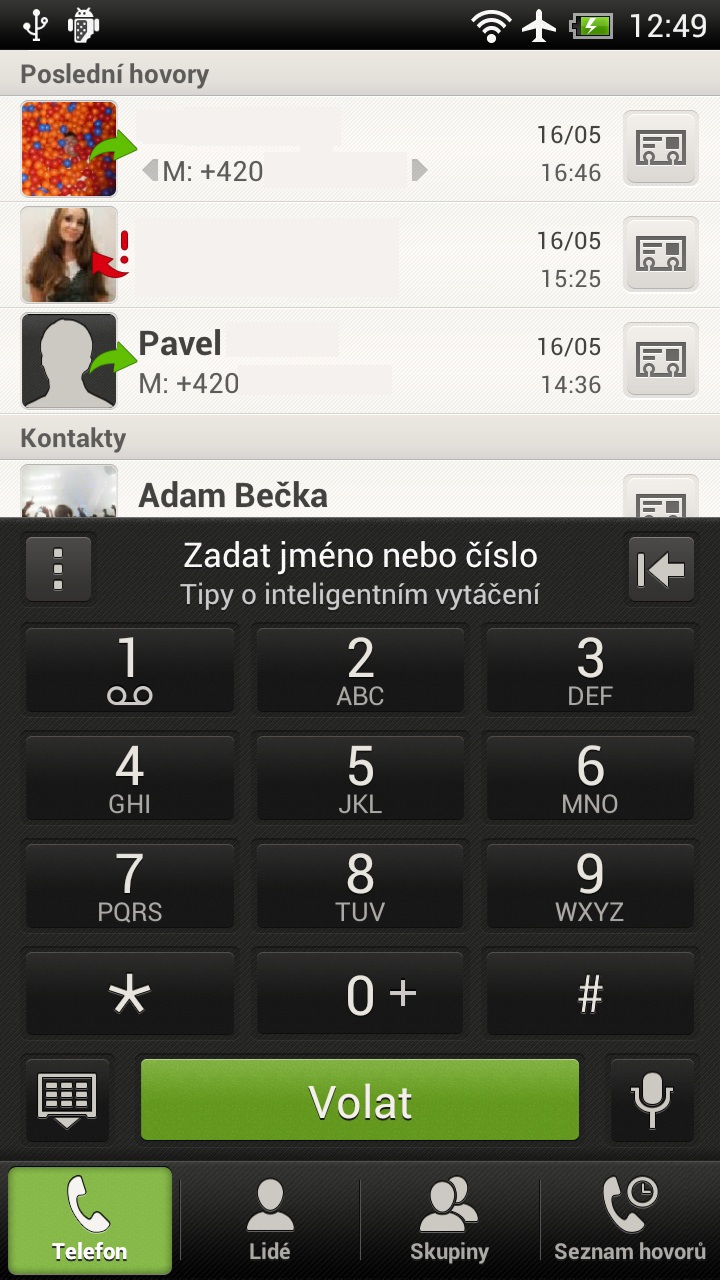The image size is (720, 1280).
Task: Hide the dial pad keyboard
Action: (x=67, y=1100)
